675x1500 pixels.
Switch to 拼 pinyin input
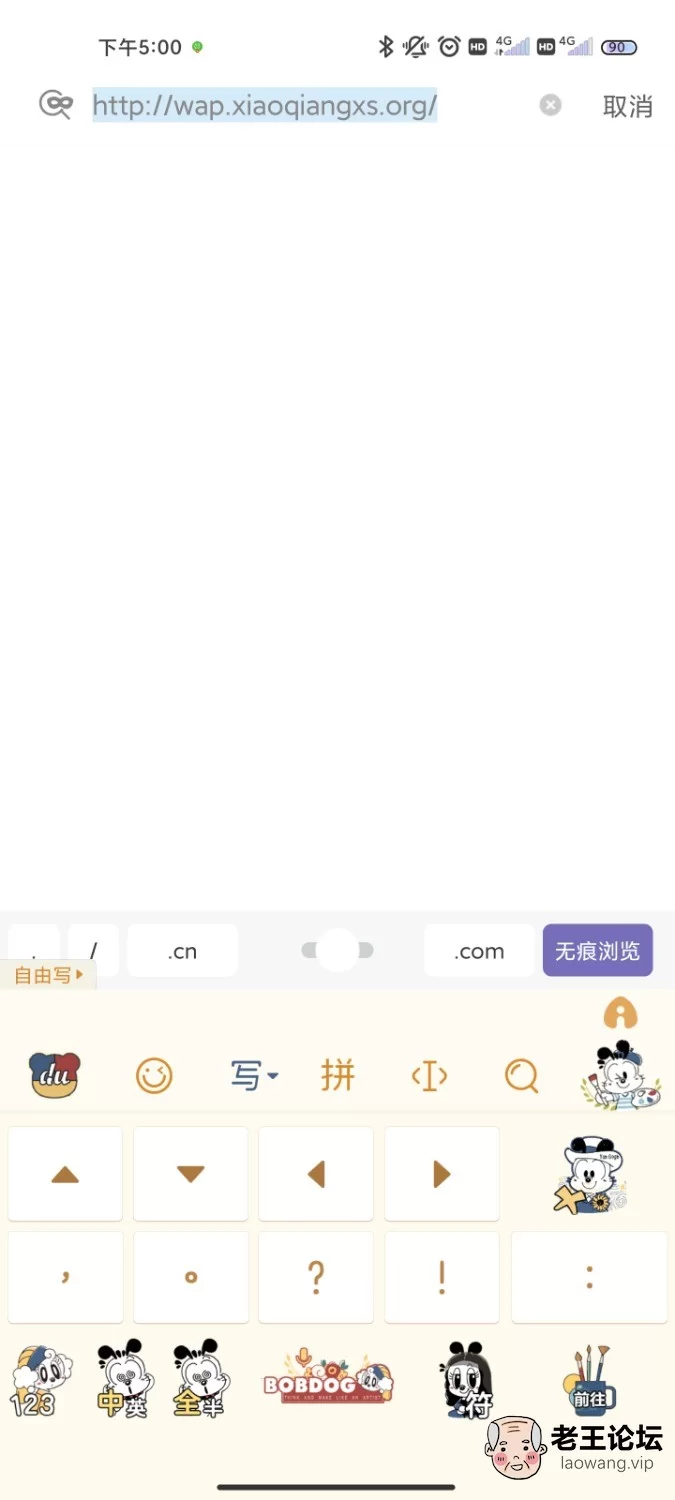coord(338,1076)
